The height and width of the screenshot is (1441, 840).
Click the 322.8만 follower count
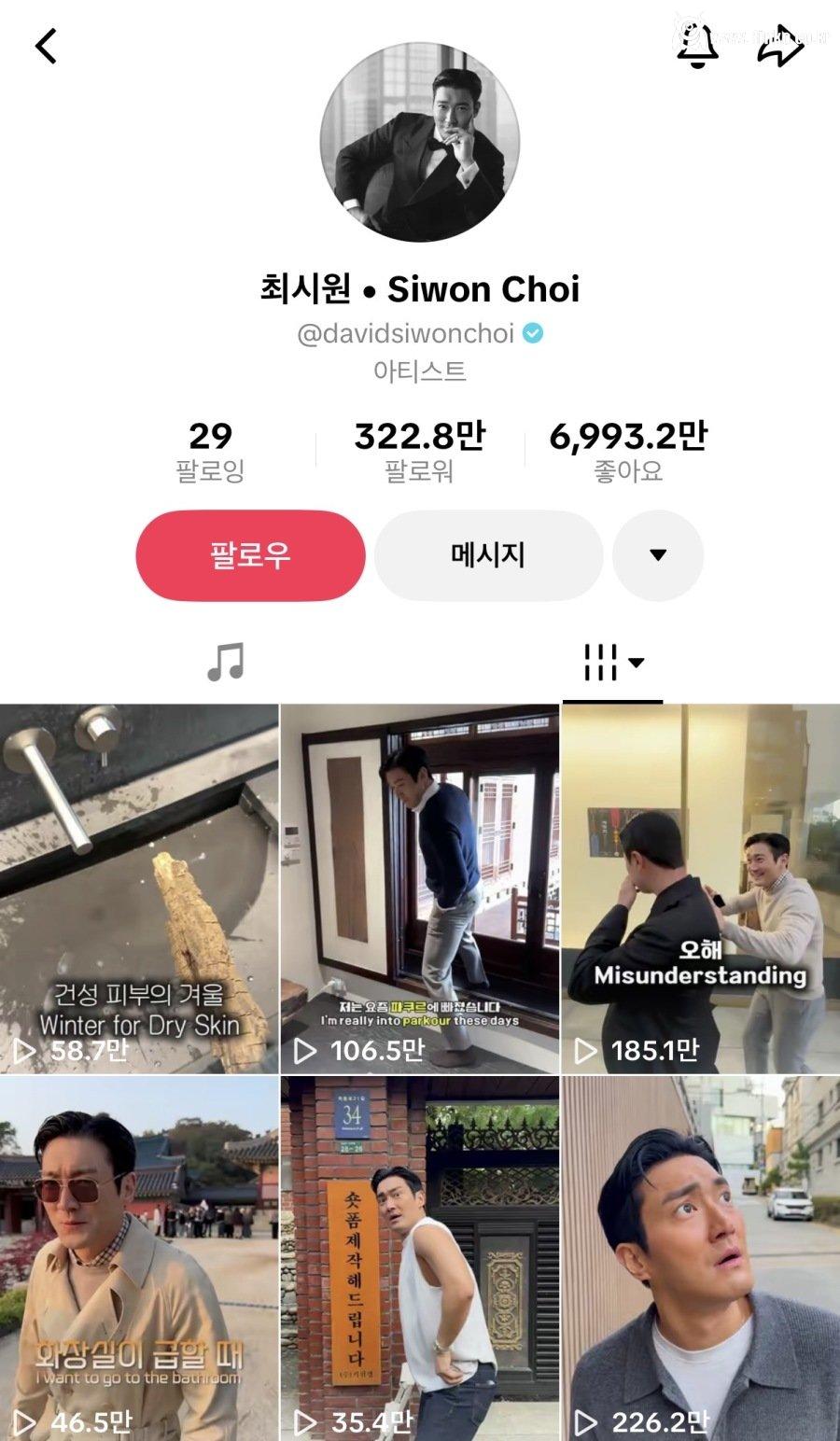pos(419,435)
